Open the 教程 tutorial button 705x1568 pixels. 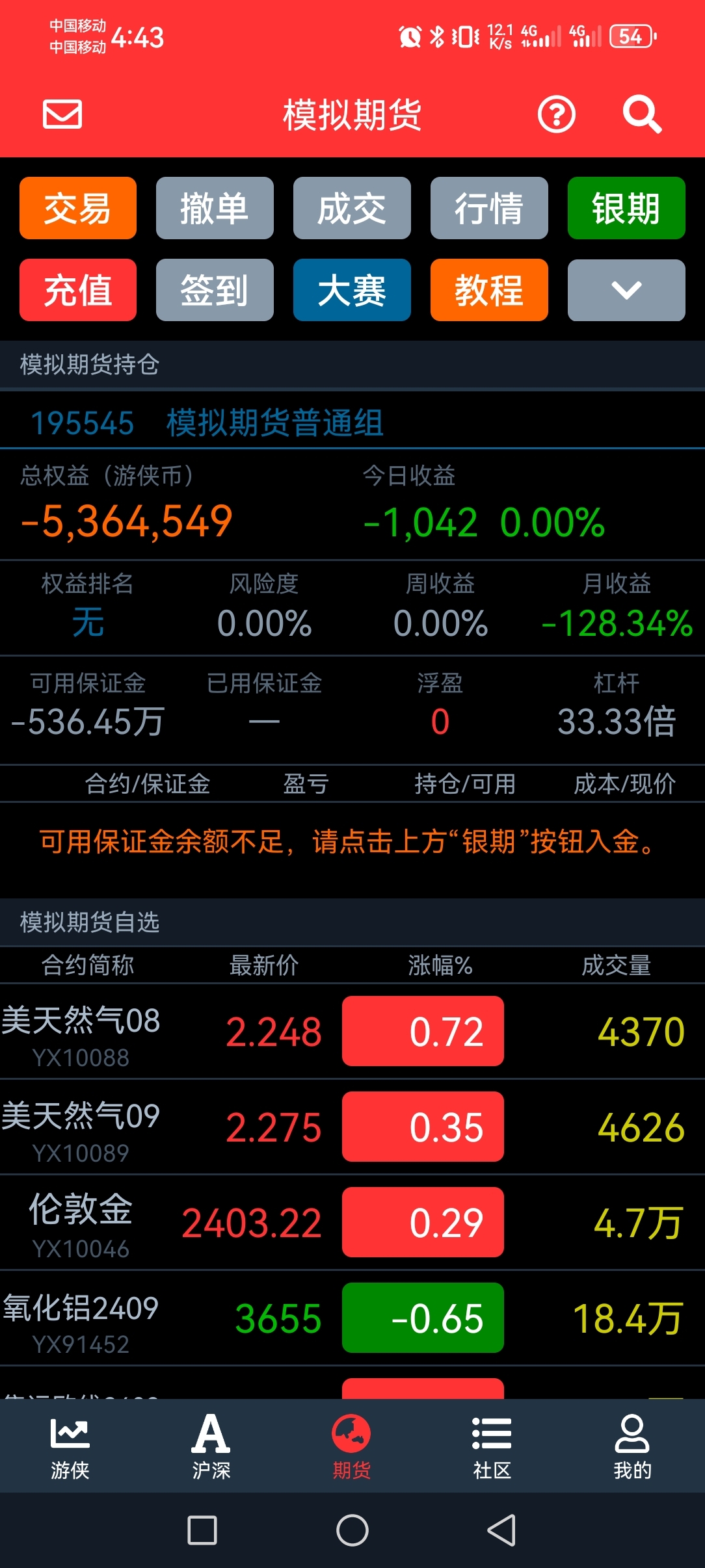pos(489,290)
